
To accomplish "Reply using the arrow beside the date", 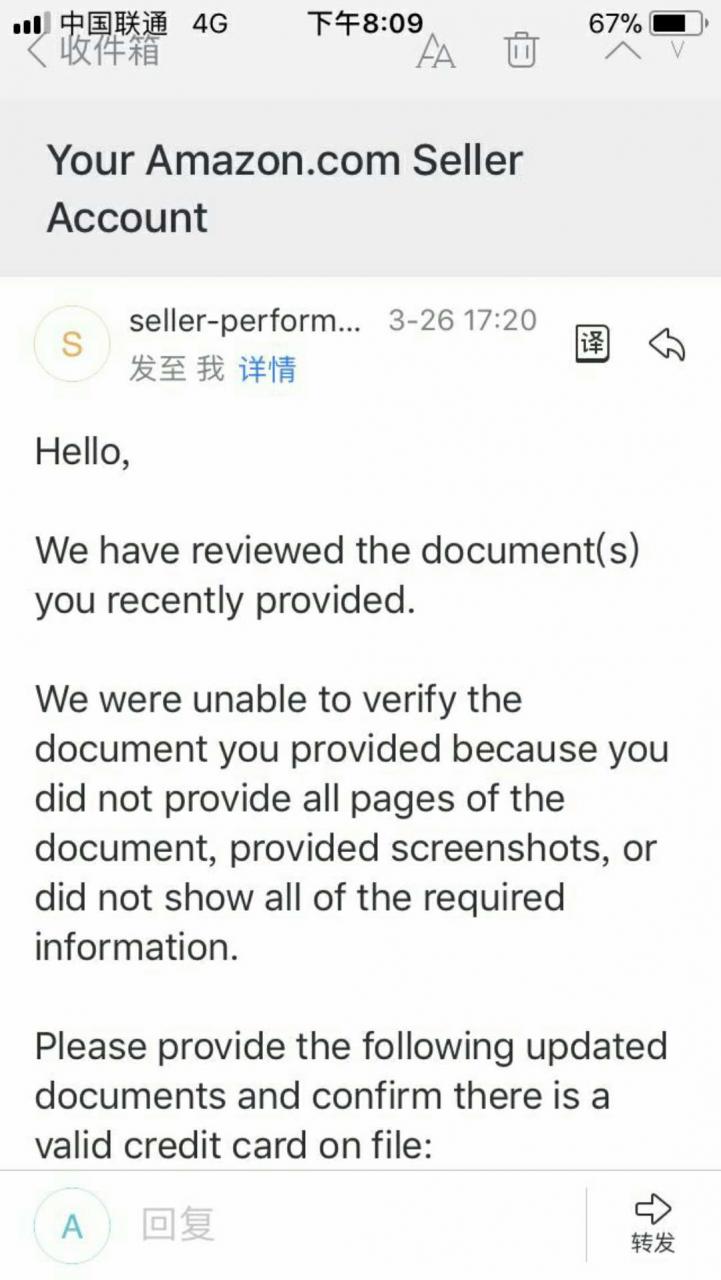I will pos(666,345).
